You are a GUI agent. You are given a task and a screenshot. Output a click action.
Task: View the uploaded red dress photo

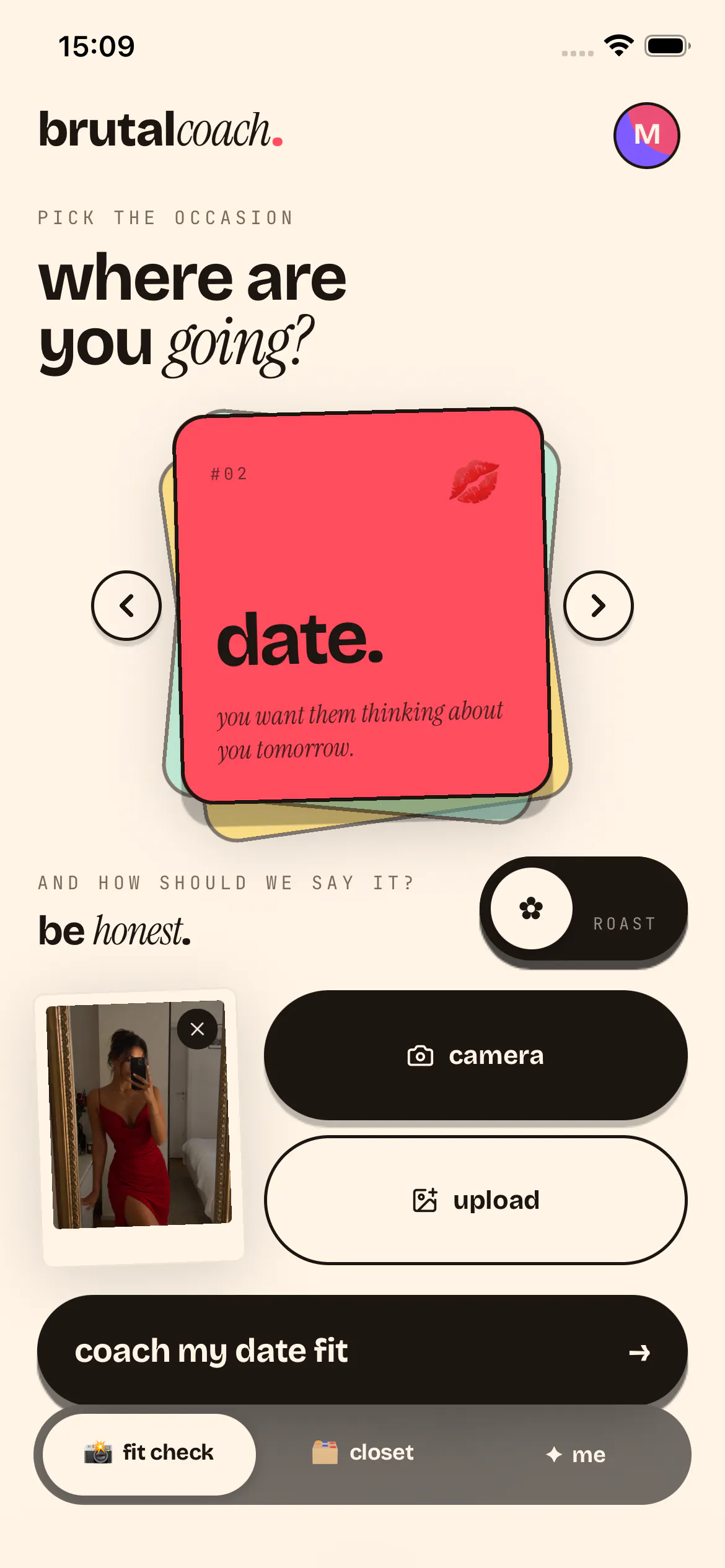click(x=139, y=1115)
